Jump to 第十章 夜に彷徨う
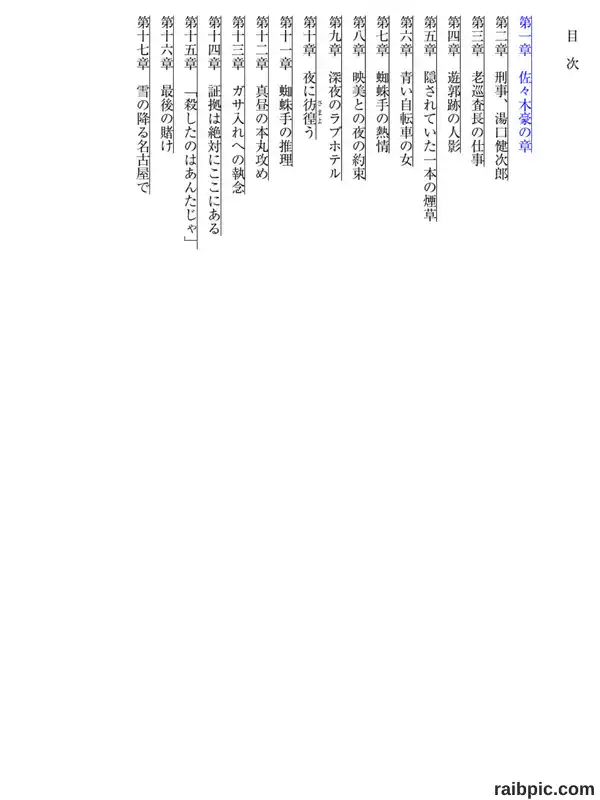 click(312, 77)
